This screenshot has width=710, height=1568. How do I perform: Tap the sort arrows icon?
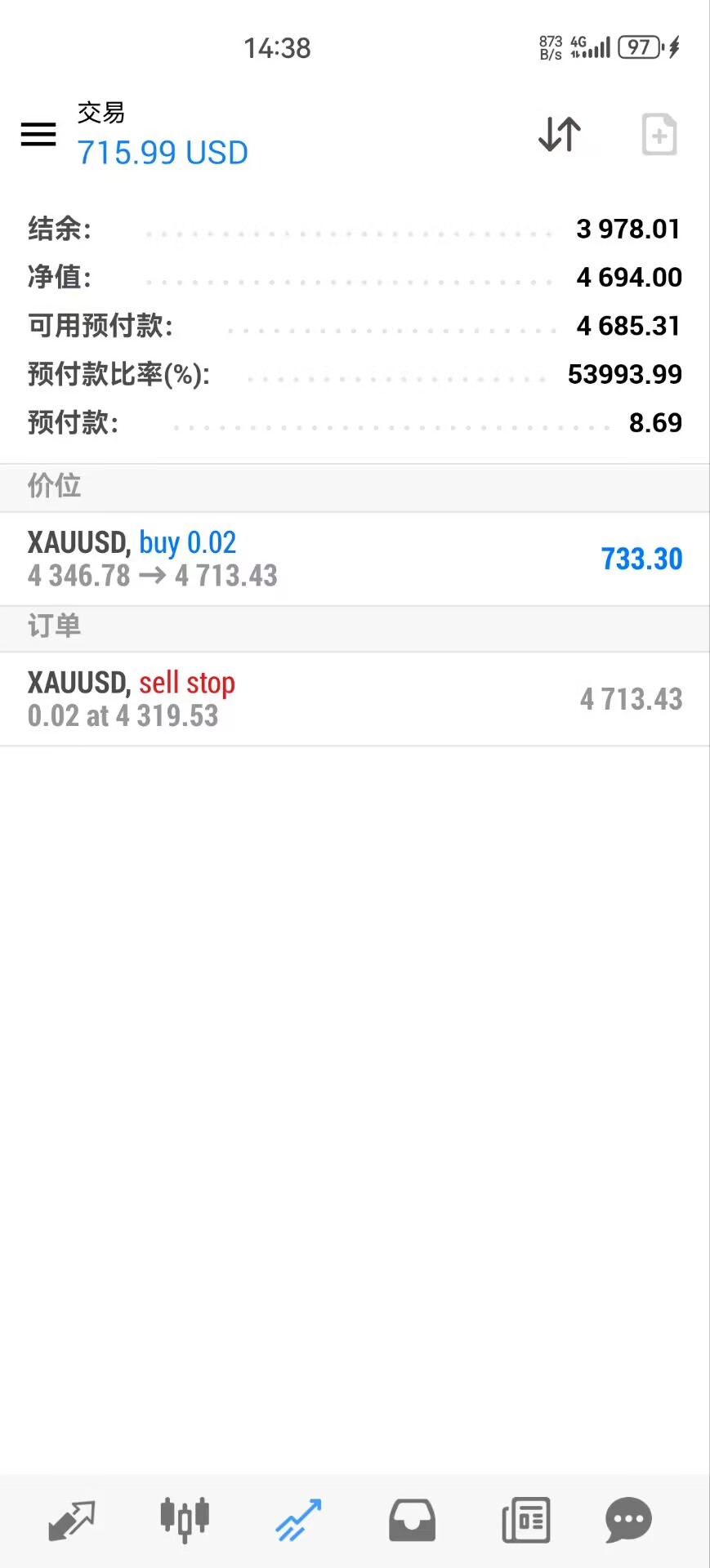[x=560, y=134]
